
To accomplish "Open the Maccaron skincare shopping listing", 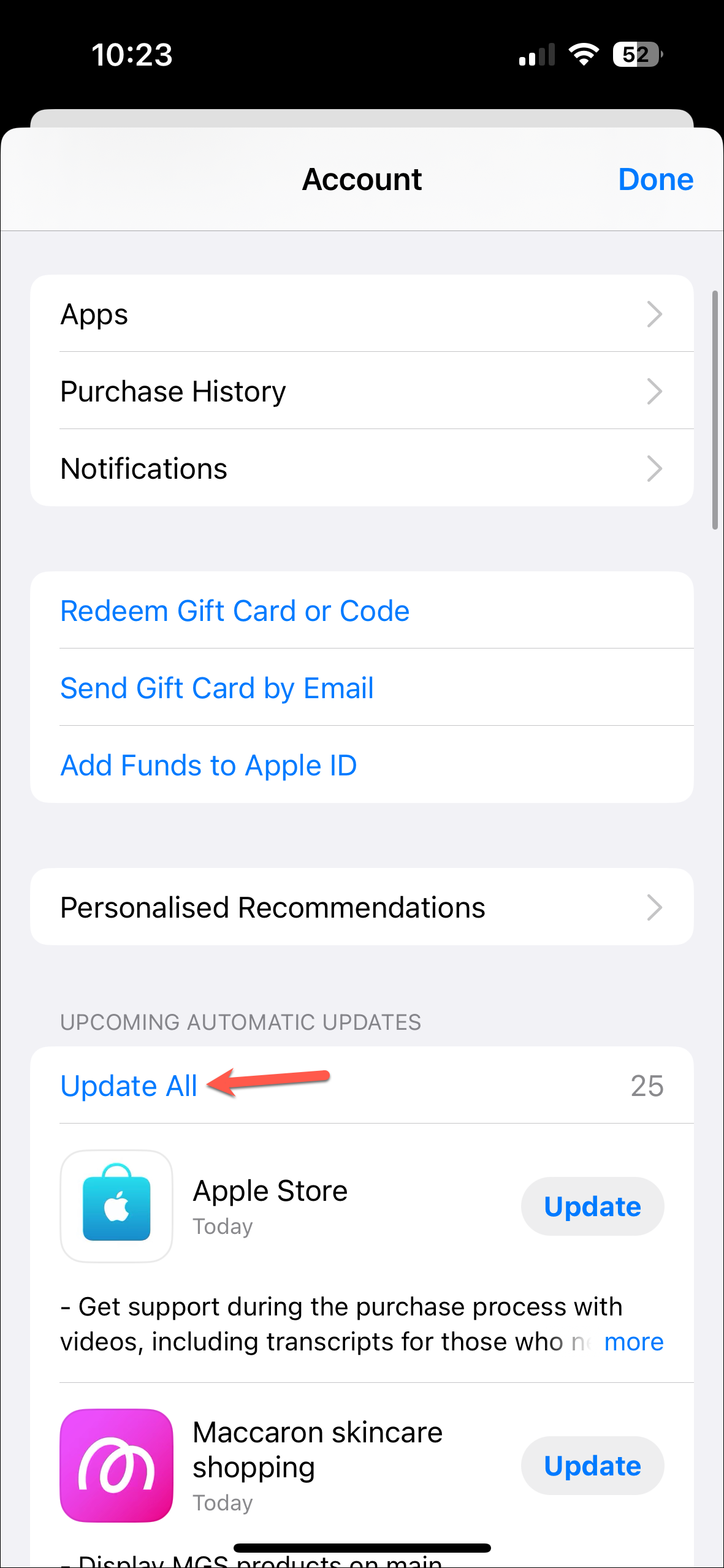I will click(x=316, y=1450).
